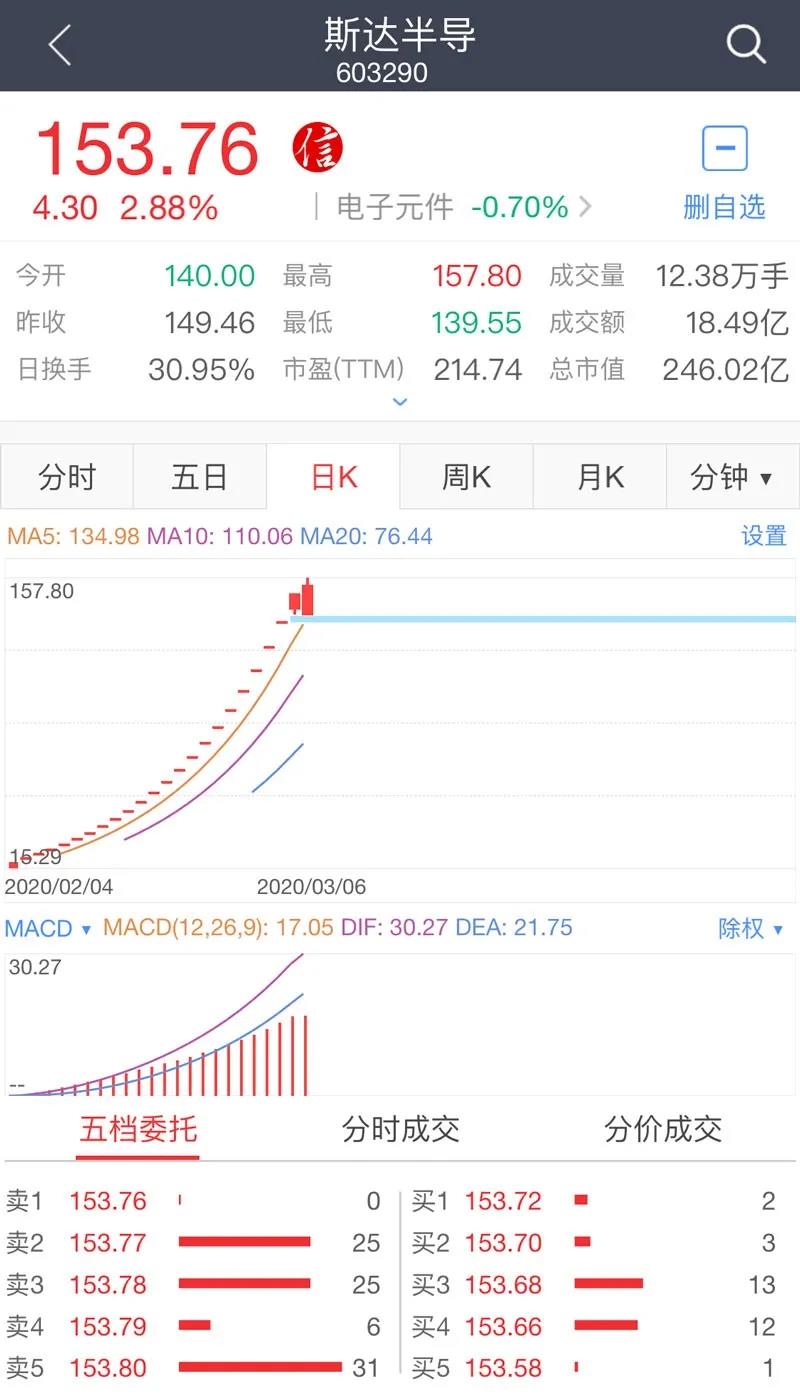Screen dimensions: 800x1397
Task: Go back using the top-left arrow
Action: [x=60, y=45]
